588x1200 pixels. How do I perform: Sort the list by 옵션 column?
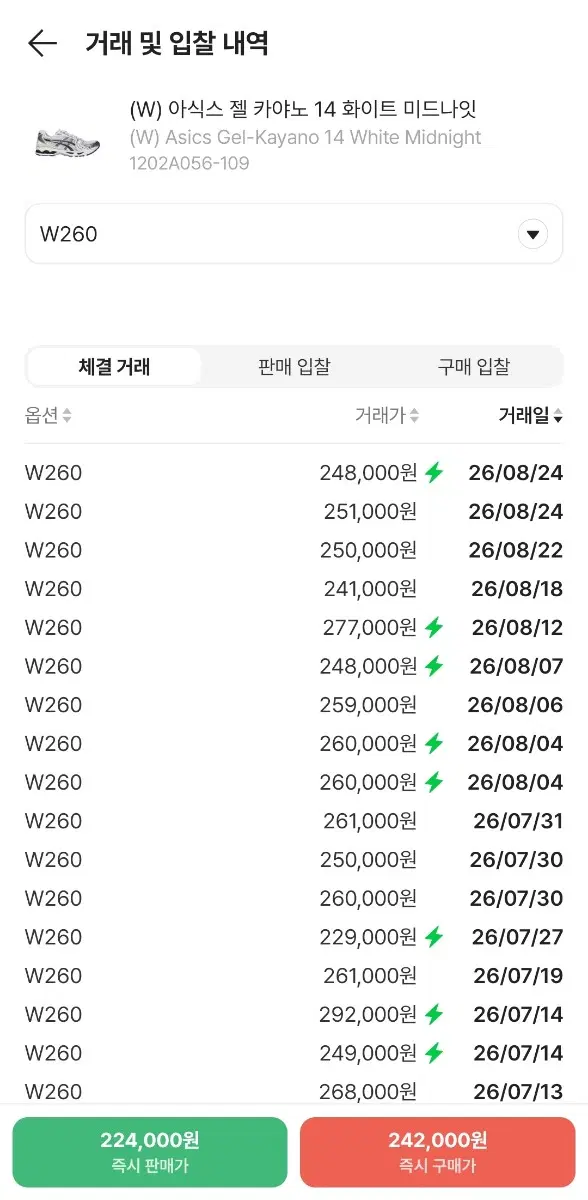(48, 416)
